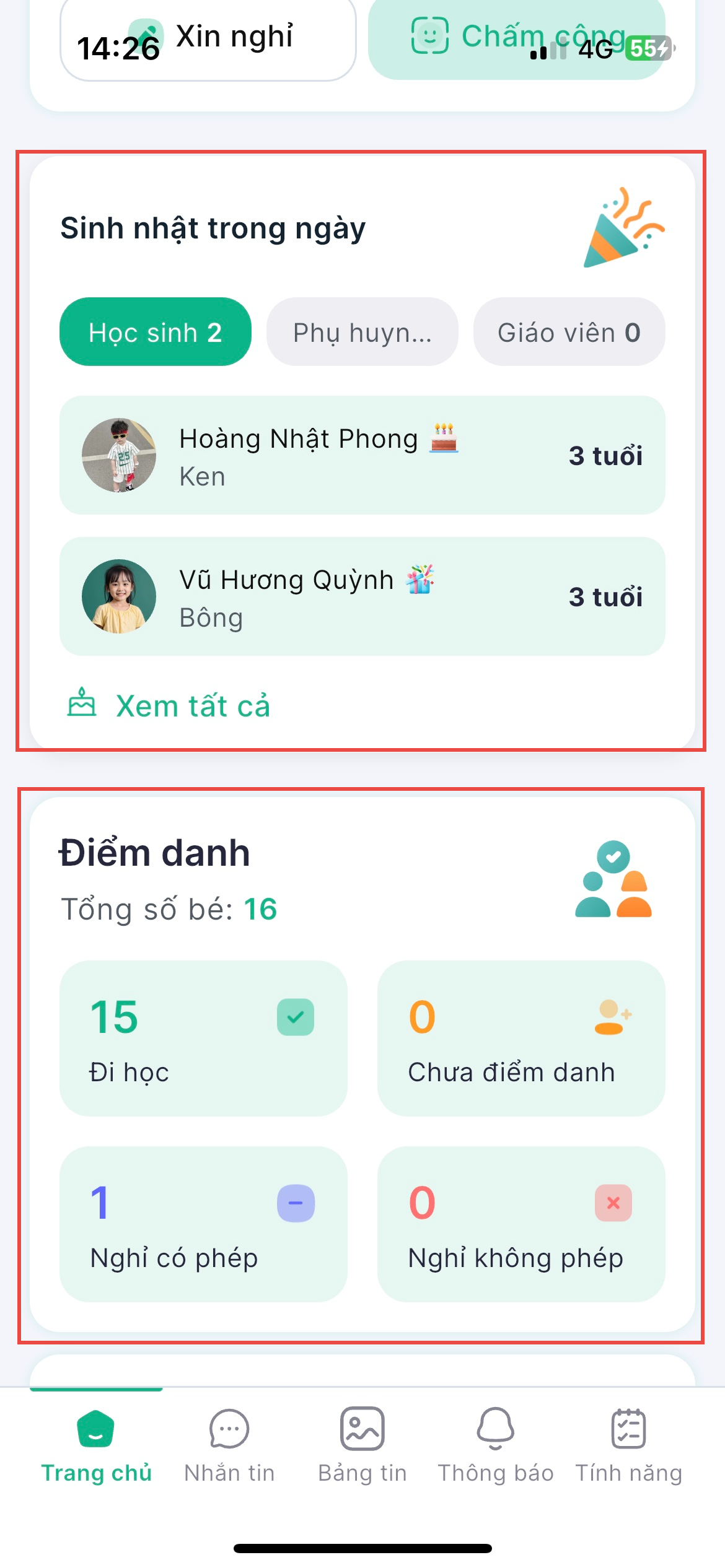Select the Học sinh birthday tab
Viewport: 725px width, 1568px height.
156,332
